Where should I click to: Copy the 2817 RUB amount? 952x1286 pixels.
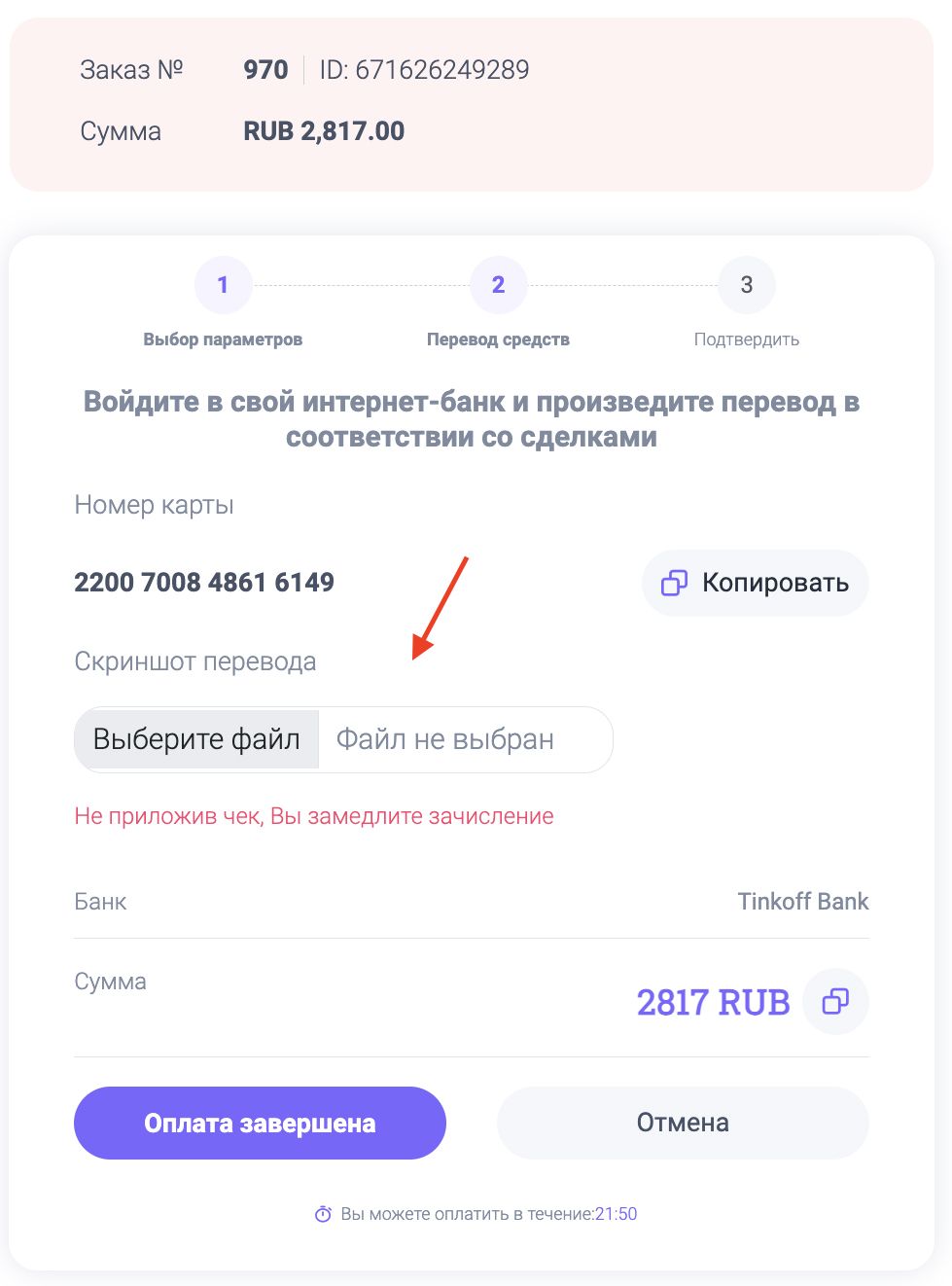coord(835,1001)
